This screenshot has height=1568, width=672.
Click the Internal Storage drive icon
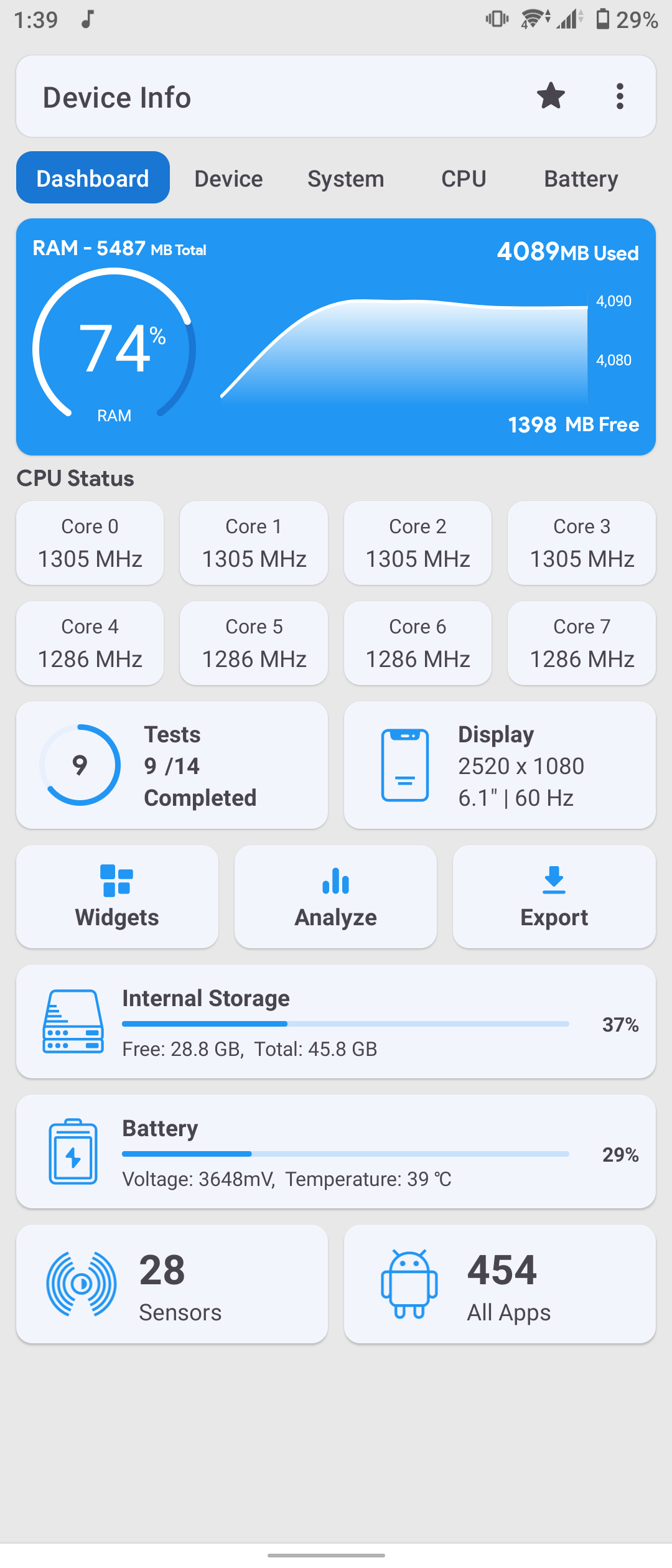pyautogui.click(x=73, y=1022)
